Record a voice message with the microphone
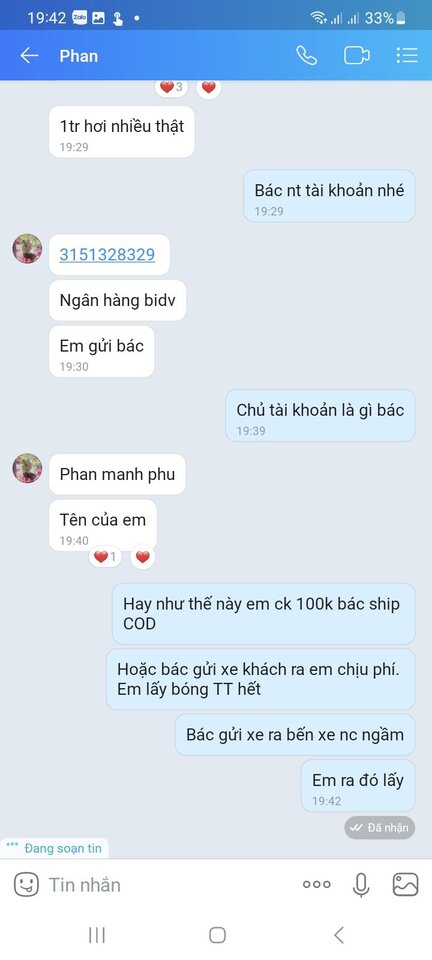 pyautogui.click(x=361, y=885)
